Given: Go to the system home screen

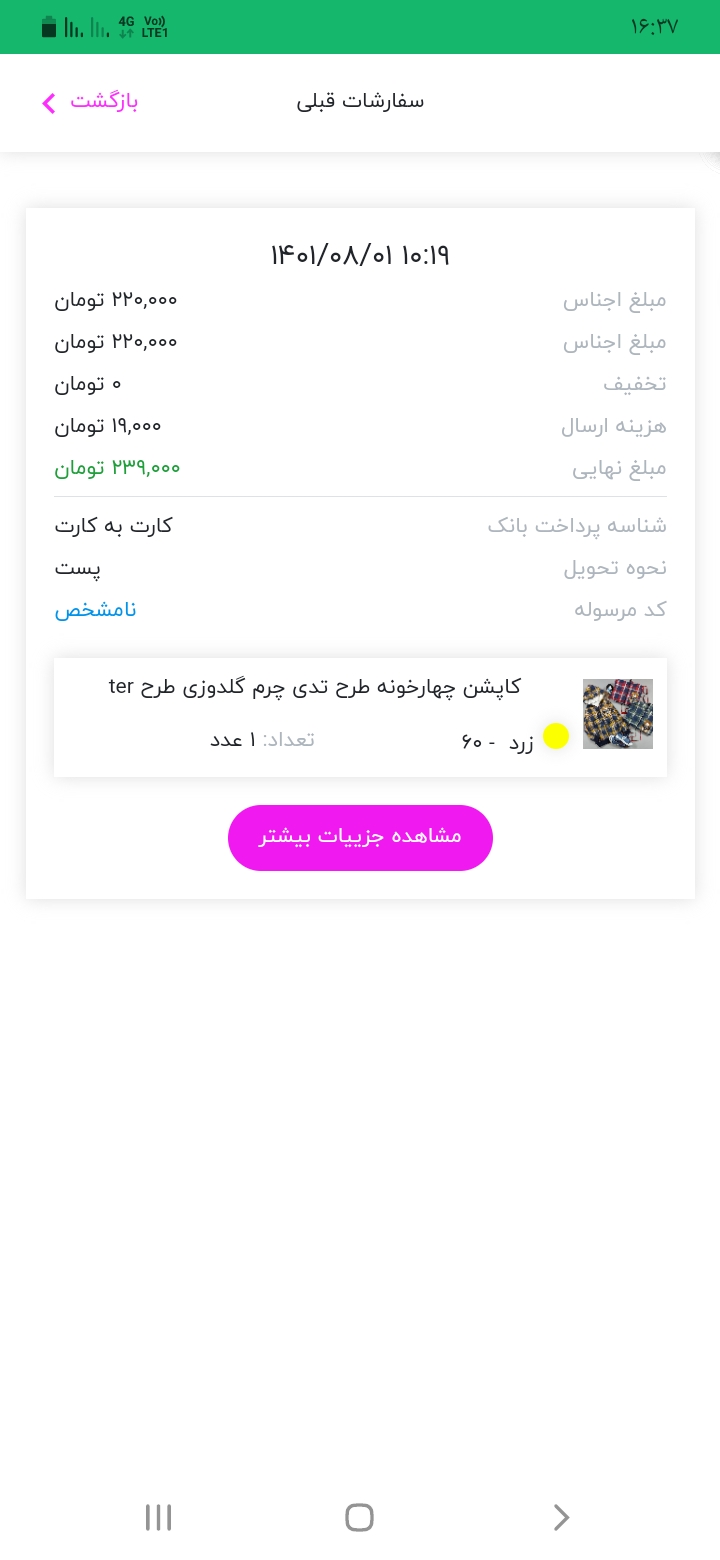Looking at the screenshot, I should point(359,1517).
